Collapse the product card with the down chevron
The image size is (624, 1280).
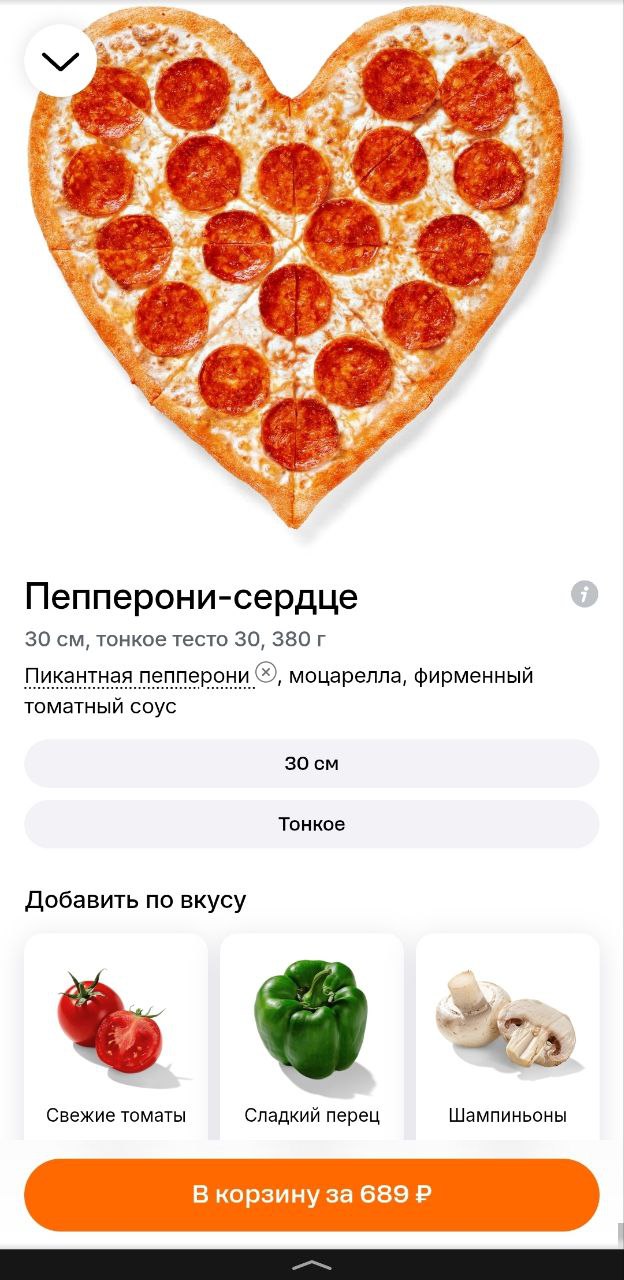pos(60,61)
